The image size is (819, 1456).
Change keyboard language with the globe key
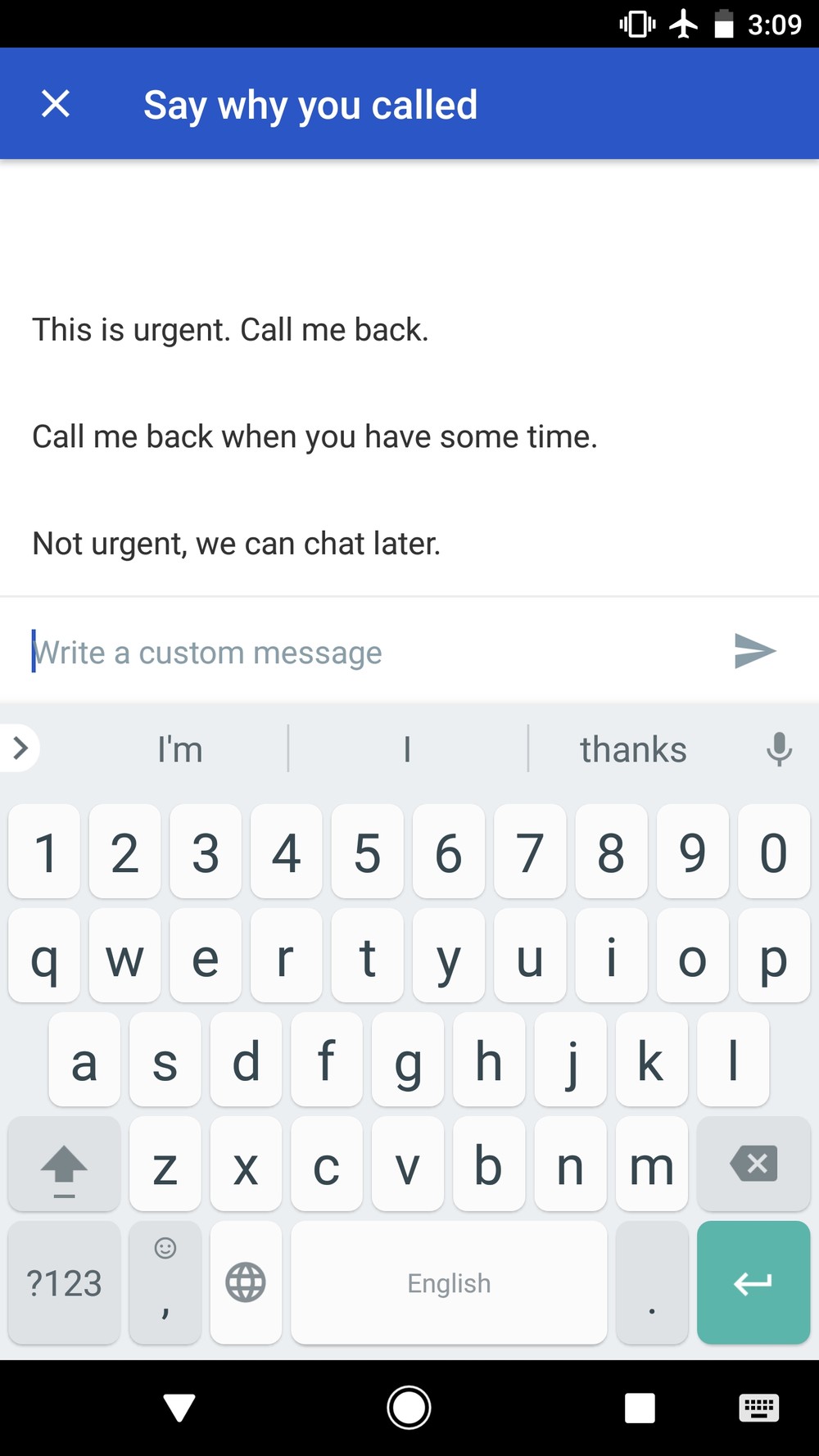[246, 1282]
